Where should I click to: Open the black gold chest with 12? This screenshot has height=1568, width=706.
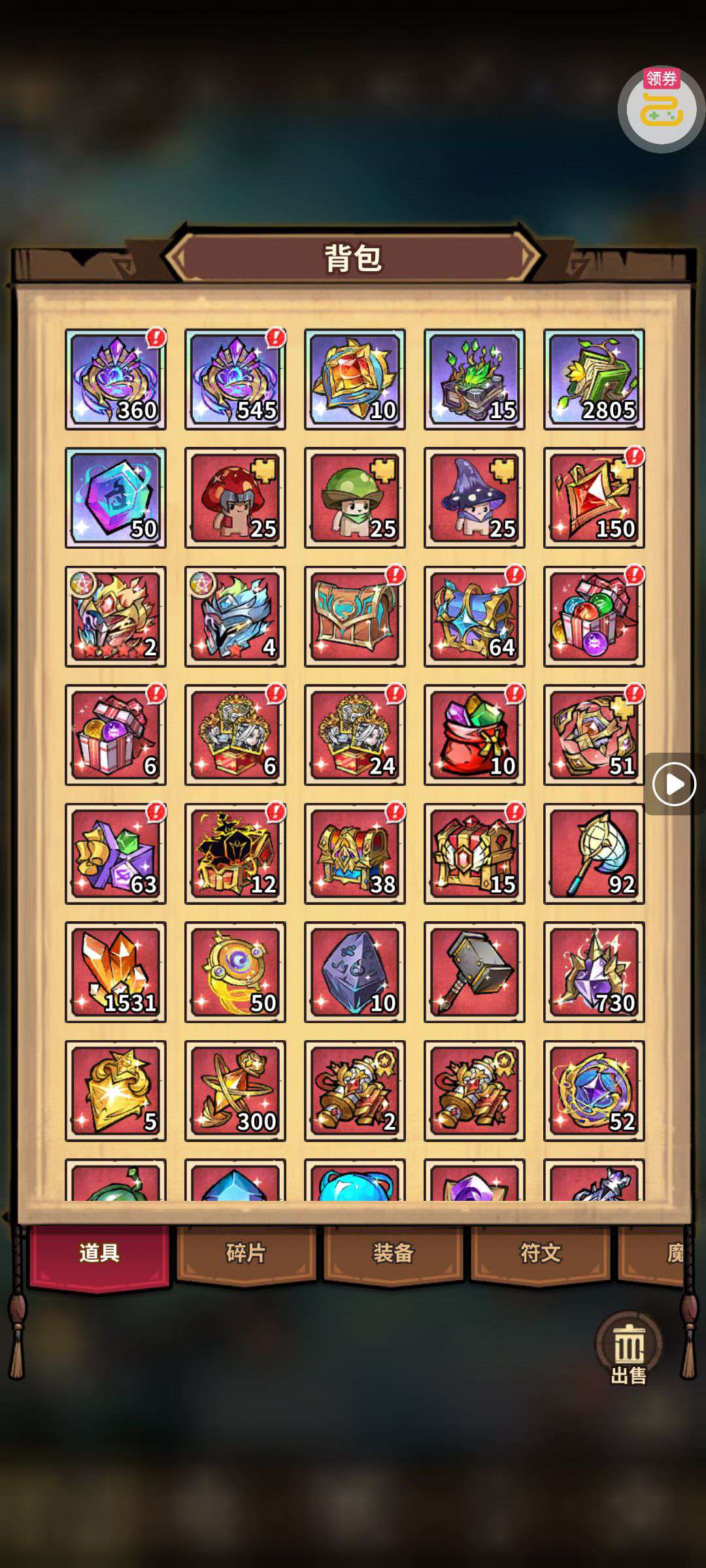(235, 853)
